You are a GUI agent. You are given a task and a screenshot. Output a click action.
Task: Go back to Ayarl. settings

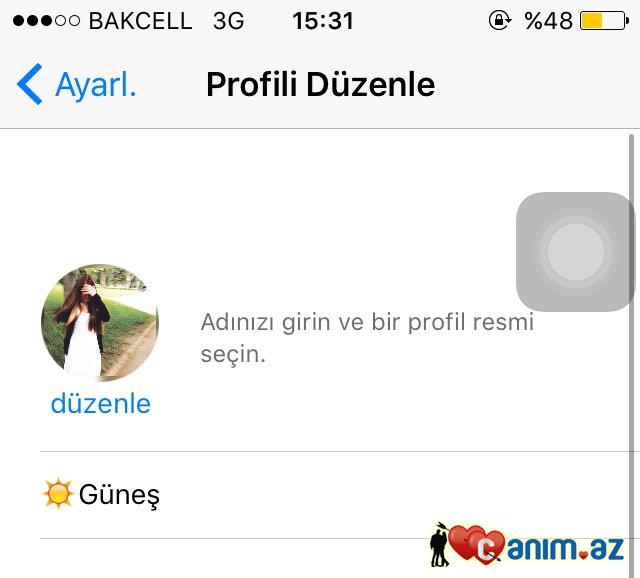tap(76, 85)
